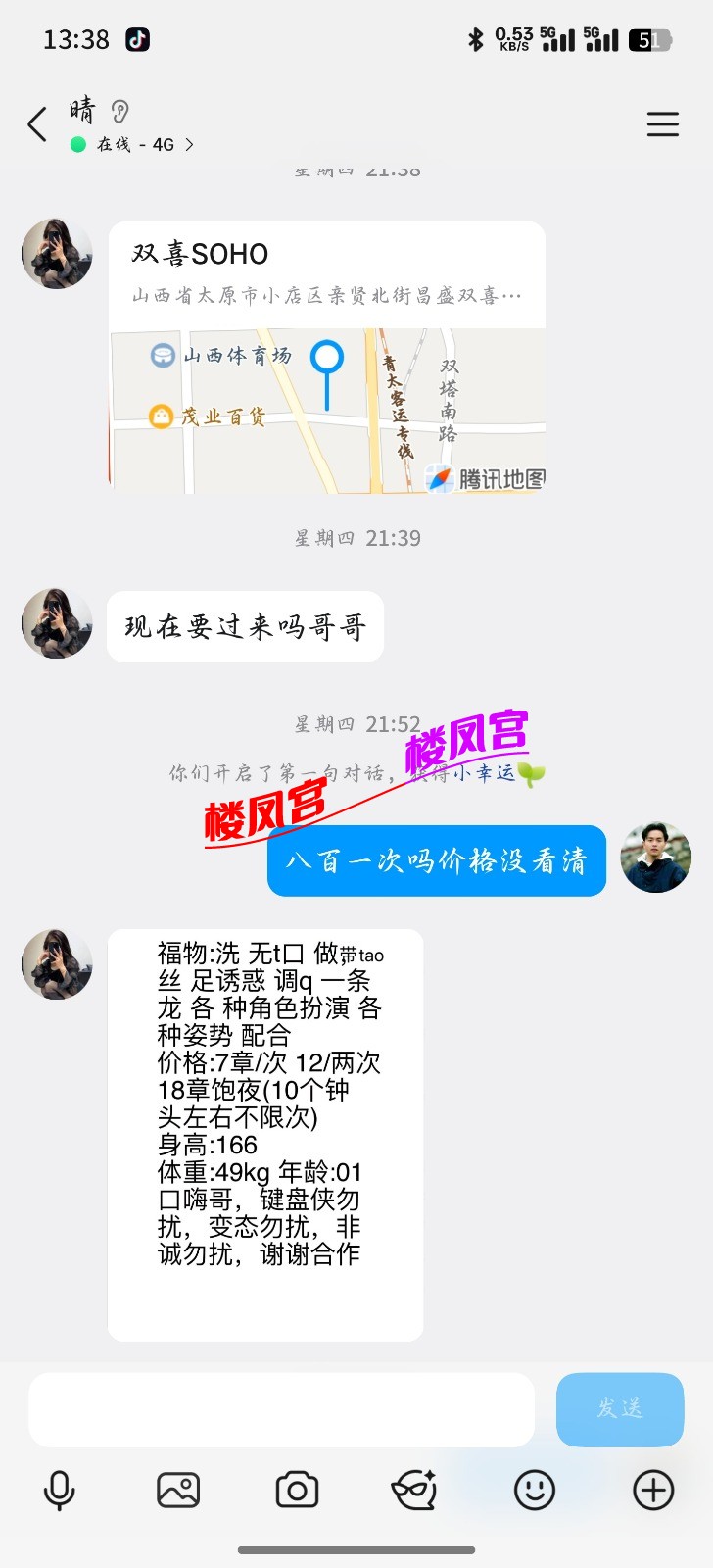
Task: View the contact's avatar beside 现在要过来吗哥哥
Action: pos(57,623)
